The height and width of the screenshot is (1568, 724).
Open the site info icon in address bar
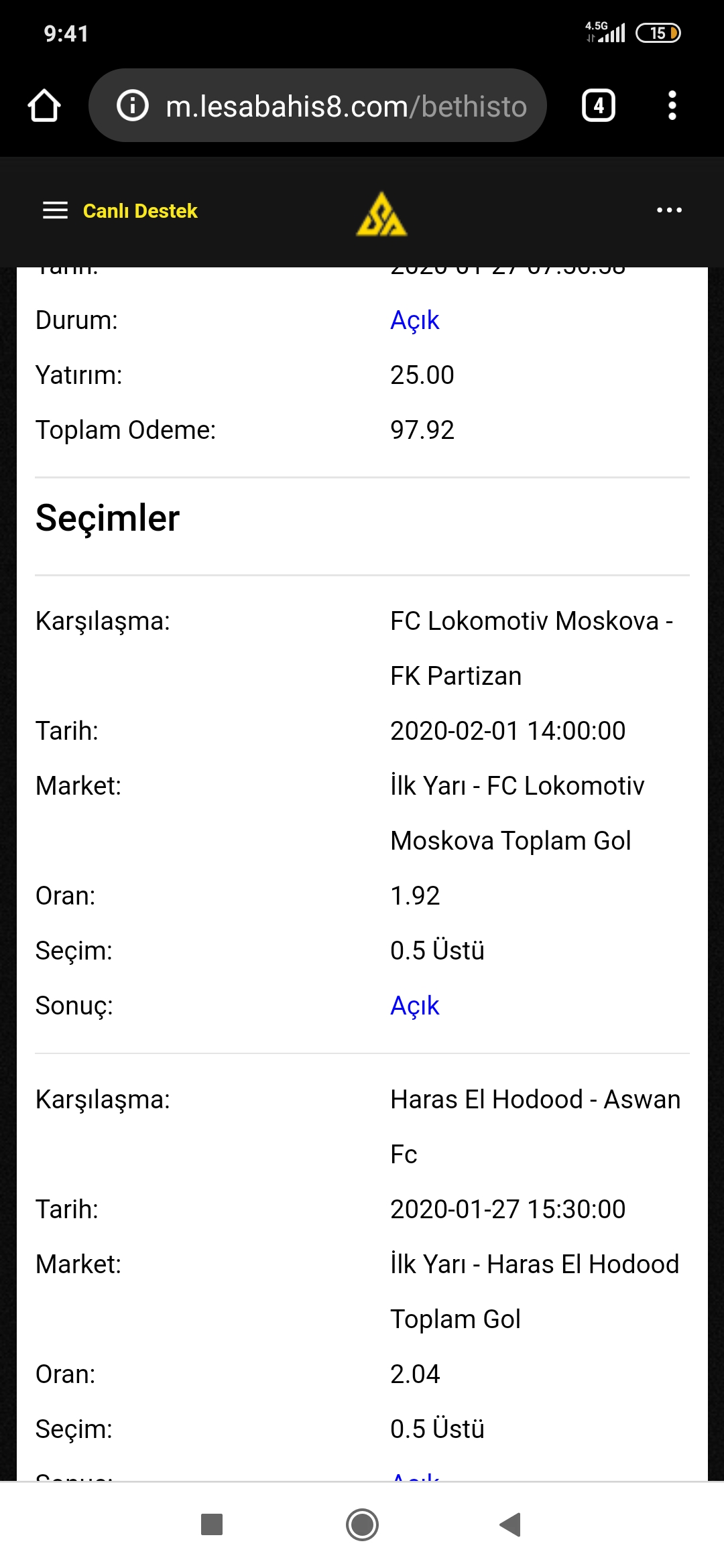point(133,106)
